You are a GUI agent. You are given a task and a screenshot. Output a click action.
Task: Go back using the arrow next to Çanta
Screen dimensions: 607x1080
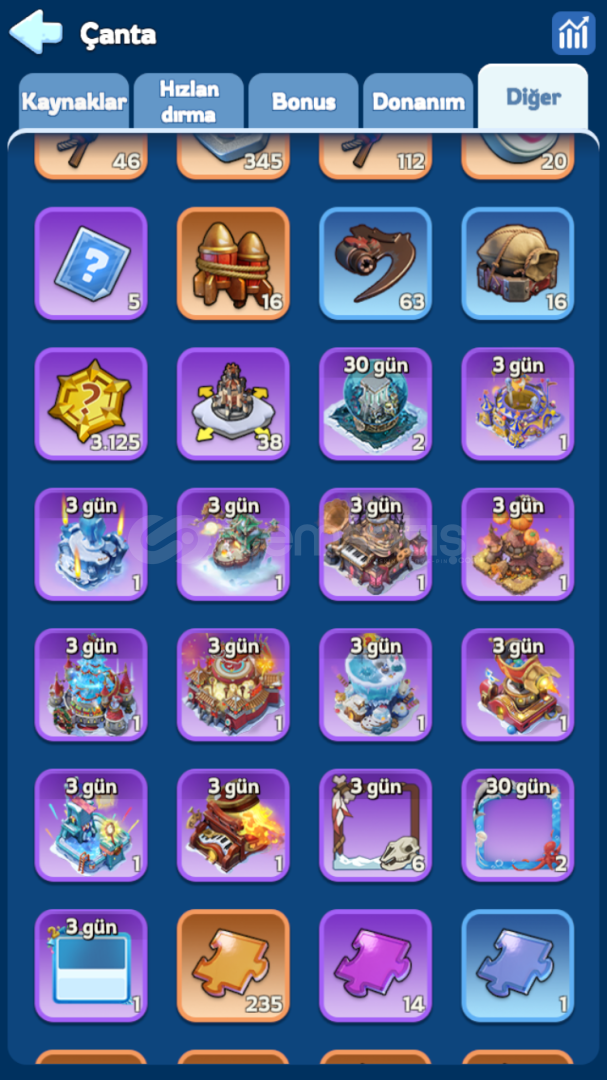[x=35, y=32]
